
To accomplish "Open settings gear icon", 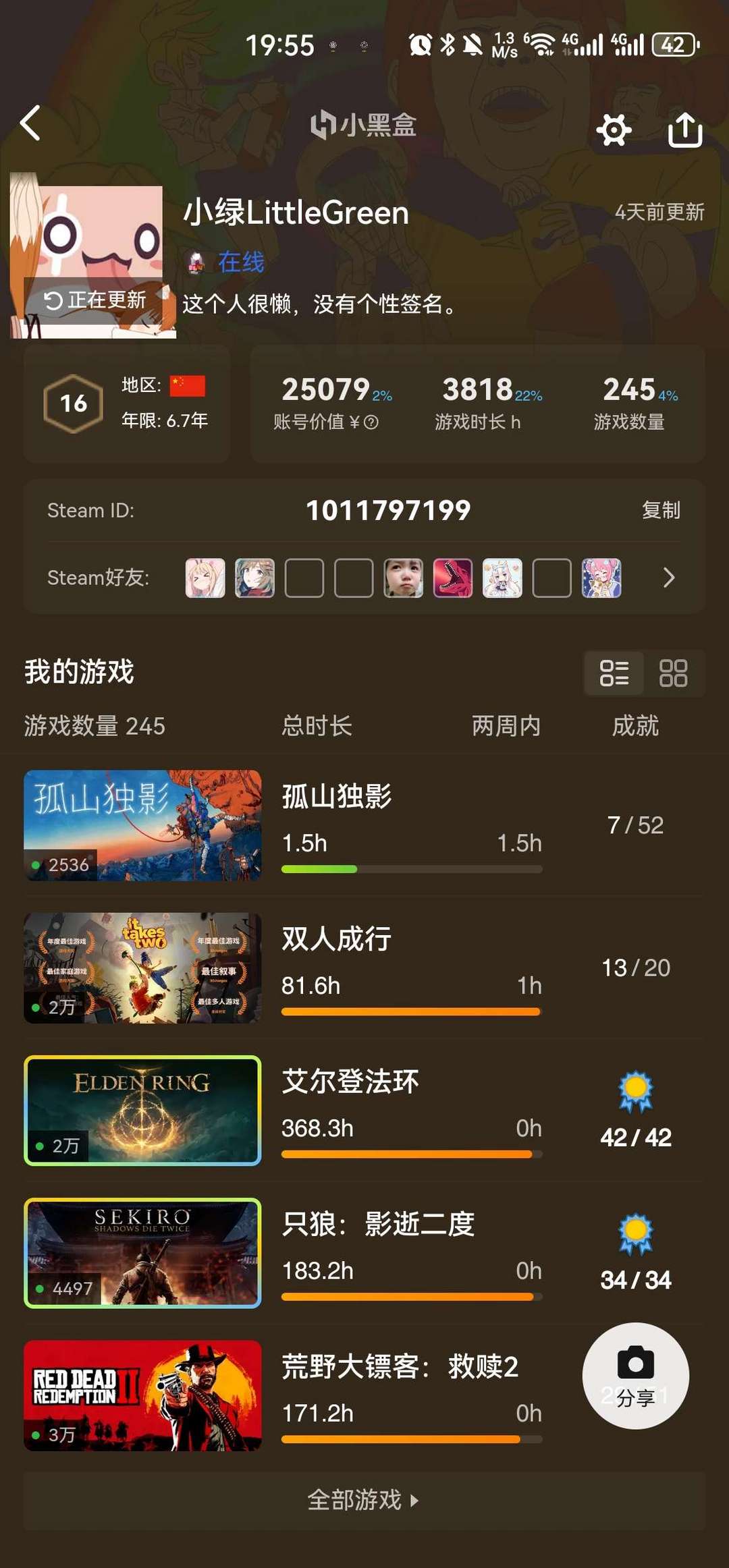I will coord(614,130).
